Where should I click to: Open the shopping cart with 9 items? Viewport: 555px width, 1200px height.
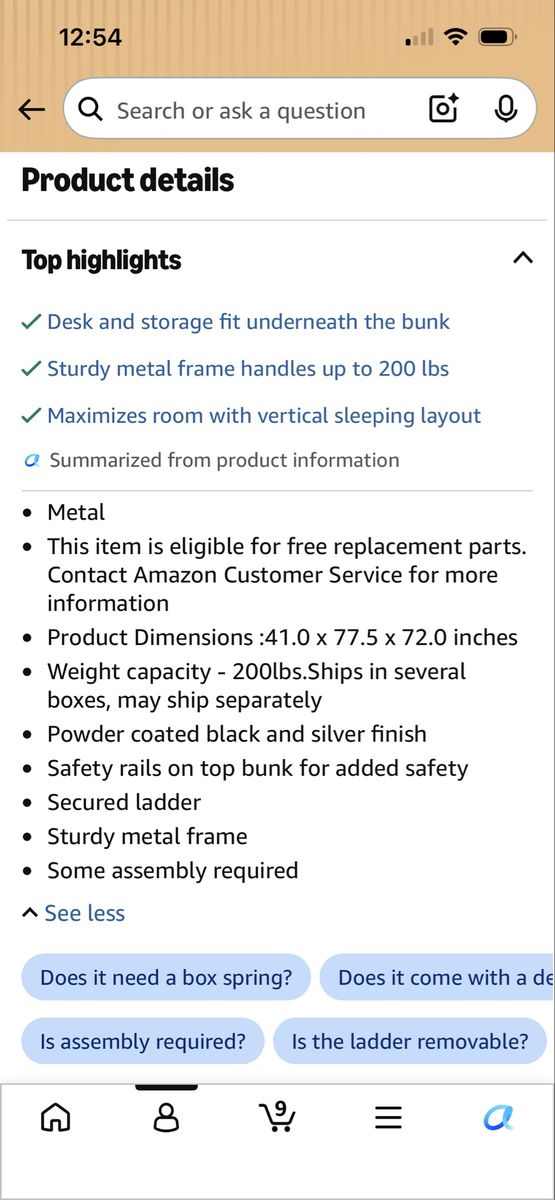pos(276,1116)
